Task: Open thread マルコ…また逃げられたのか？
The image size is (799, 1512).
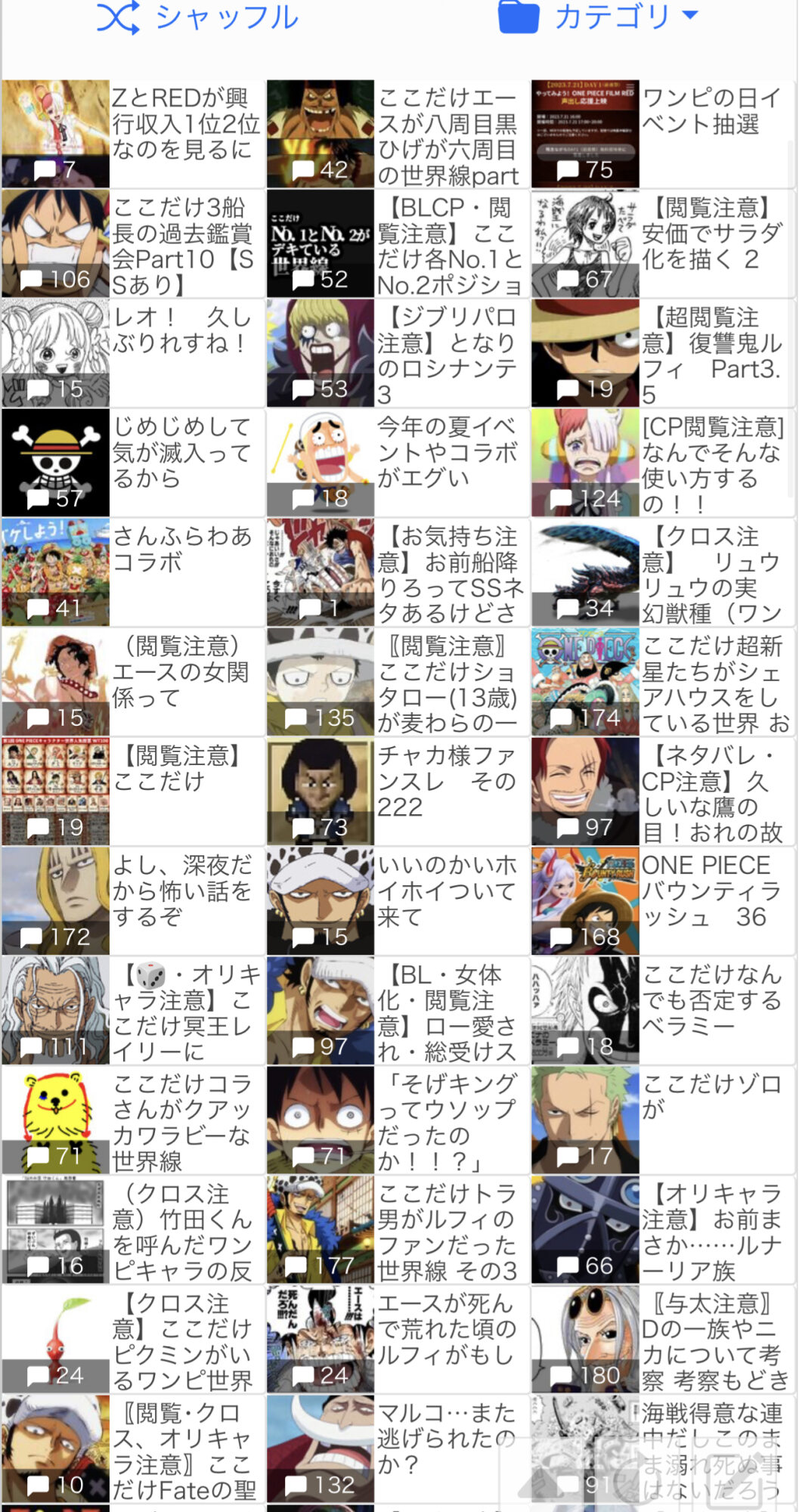Action: point(398,1449)
